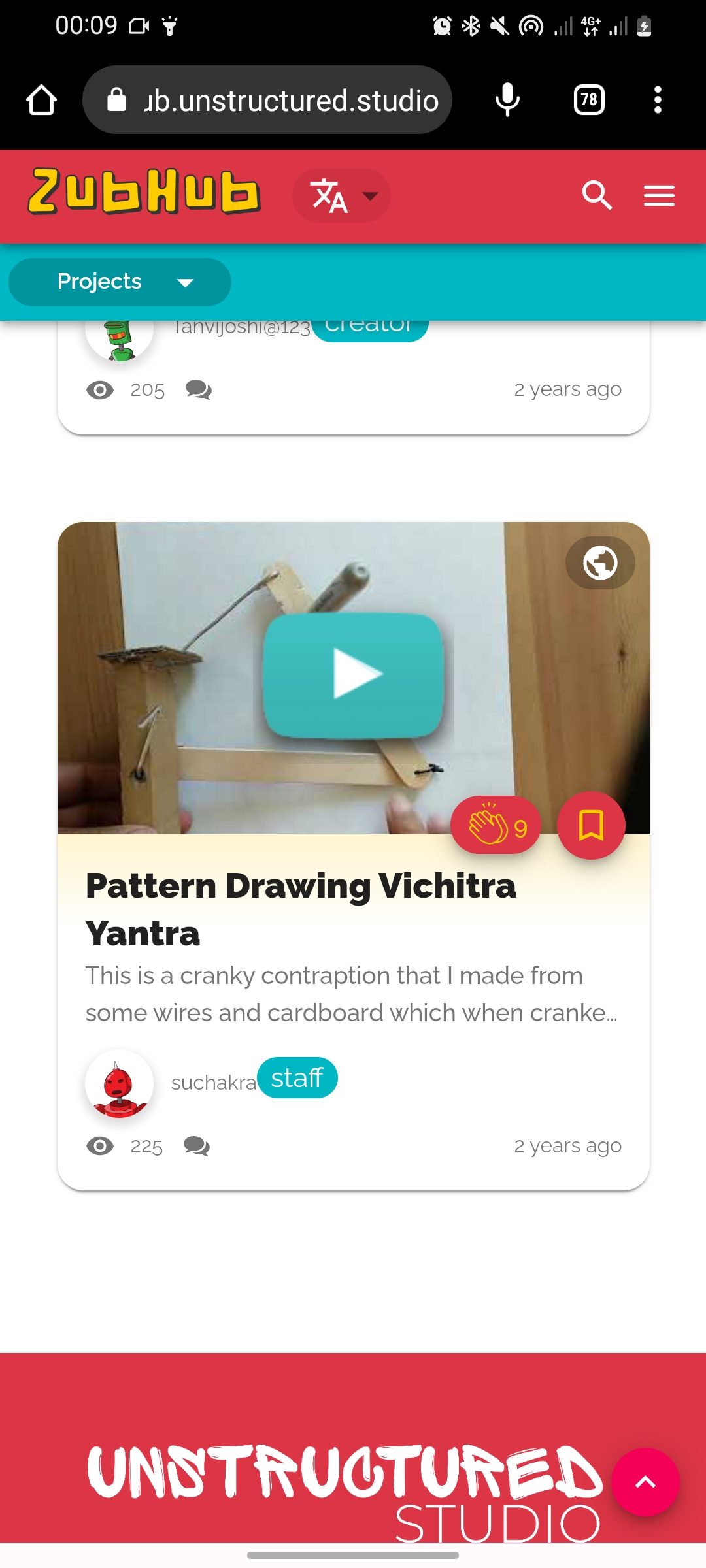706x1568 pixels.
Task: View suchakra's profile
Action: click(213, 1083)
